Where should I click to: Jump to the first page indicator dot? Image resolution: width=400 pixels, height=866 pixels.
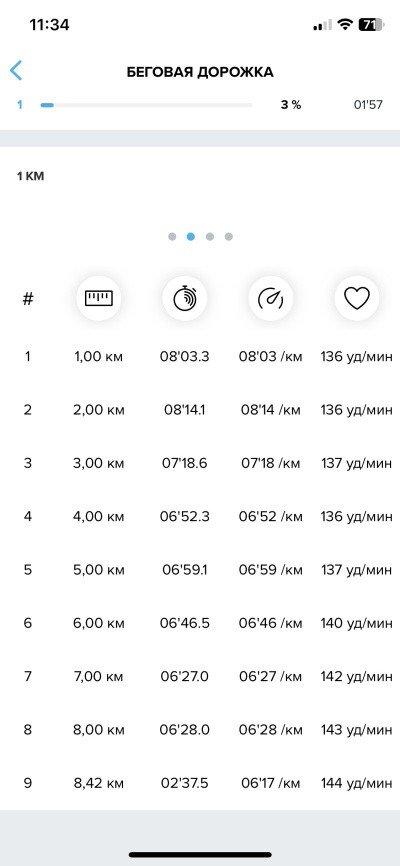click(x=172, y=237)
